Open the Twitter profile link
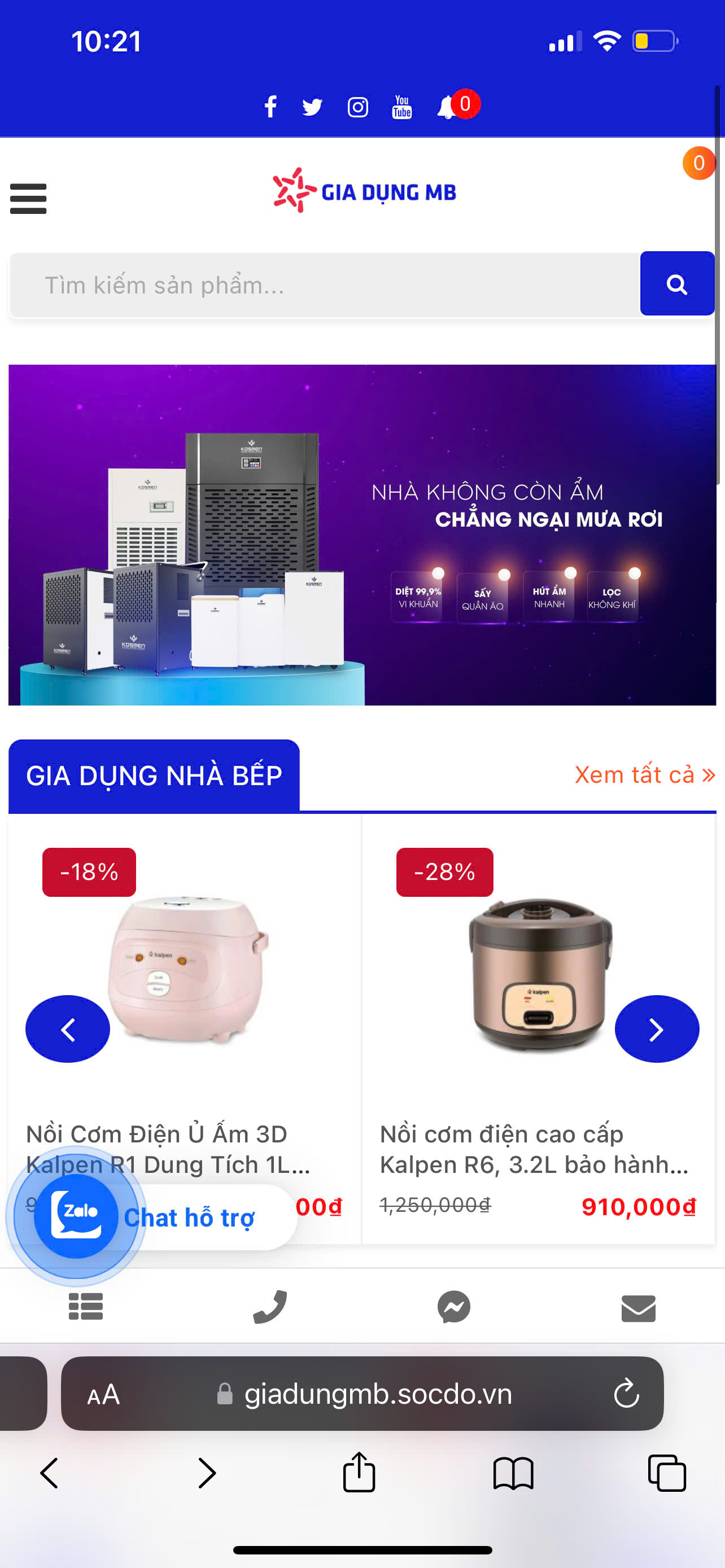This screenshot has height=1568, width=725. 312,108
